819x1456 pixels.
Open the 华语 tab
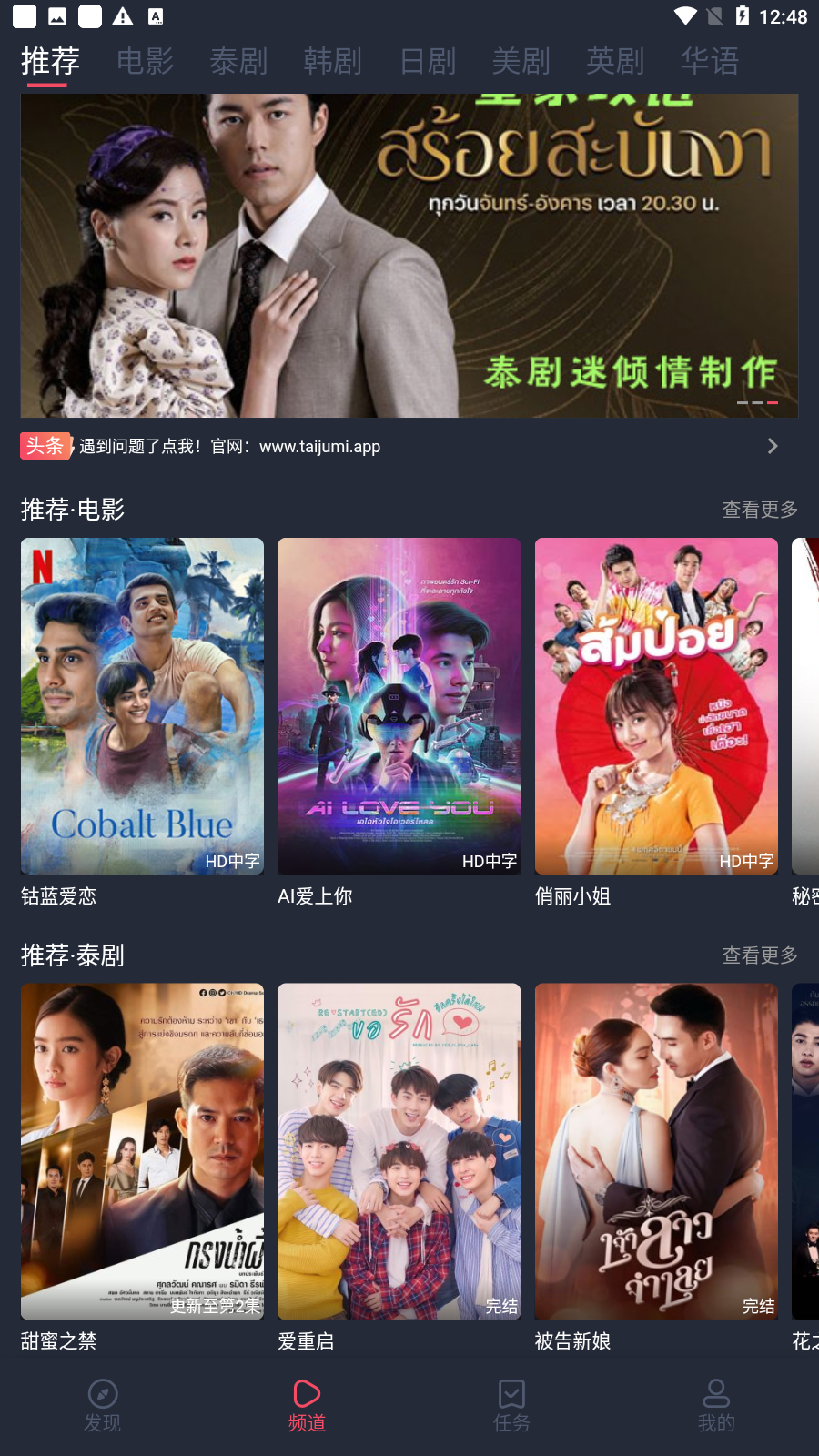[710, 61]
